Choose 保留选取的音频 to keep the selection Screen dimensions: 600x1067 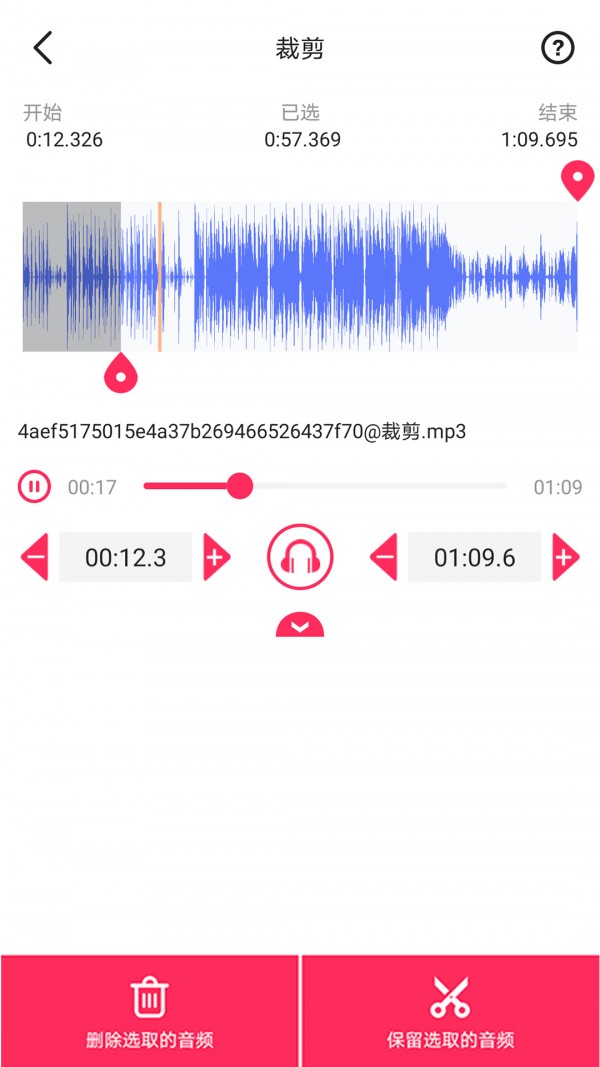[451, 1011]
